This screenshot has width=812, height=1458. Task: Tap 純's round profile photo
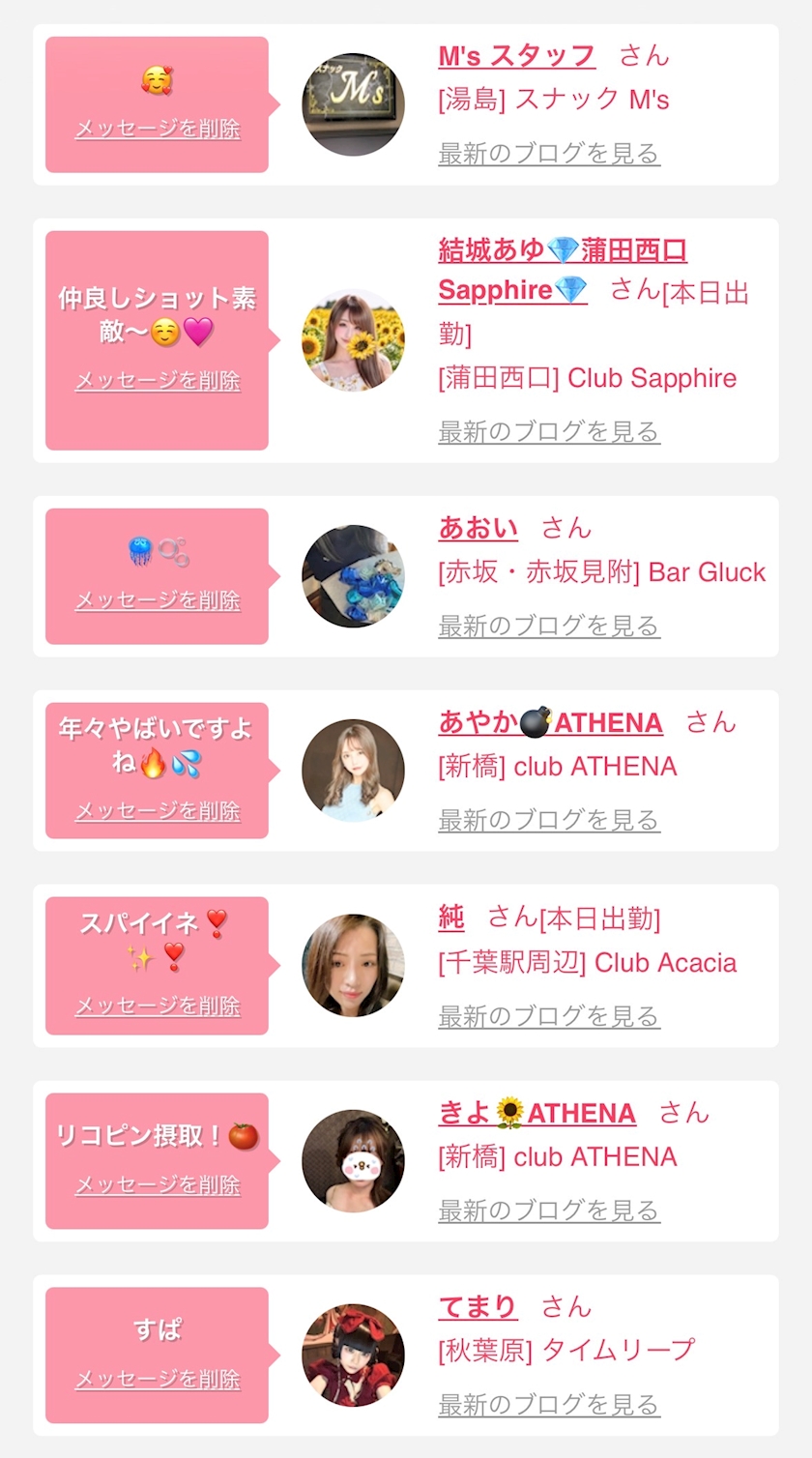coord(353,966)
